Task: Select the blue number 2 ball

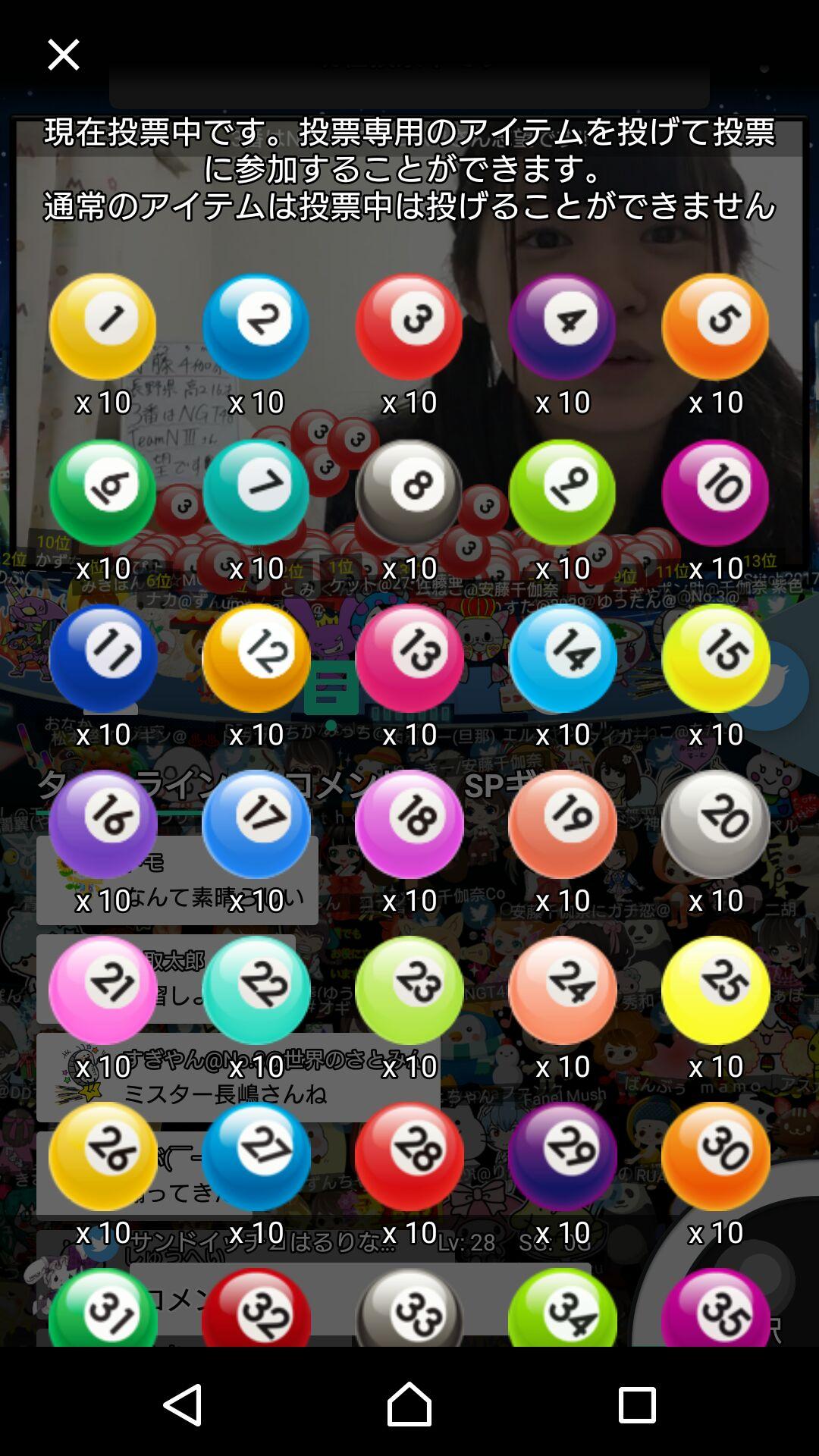Action: 256,327
